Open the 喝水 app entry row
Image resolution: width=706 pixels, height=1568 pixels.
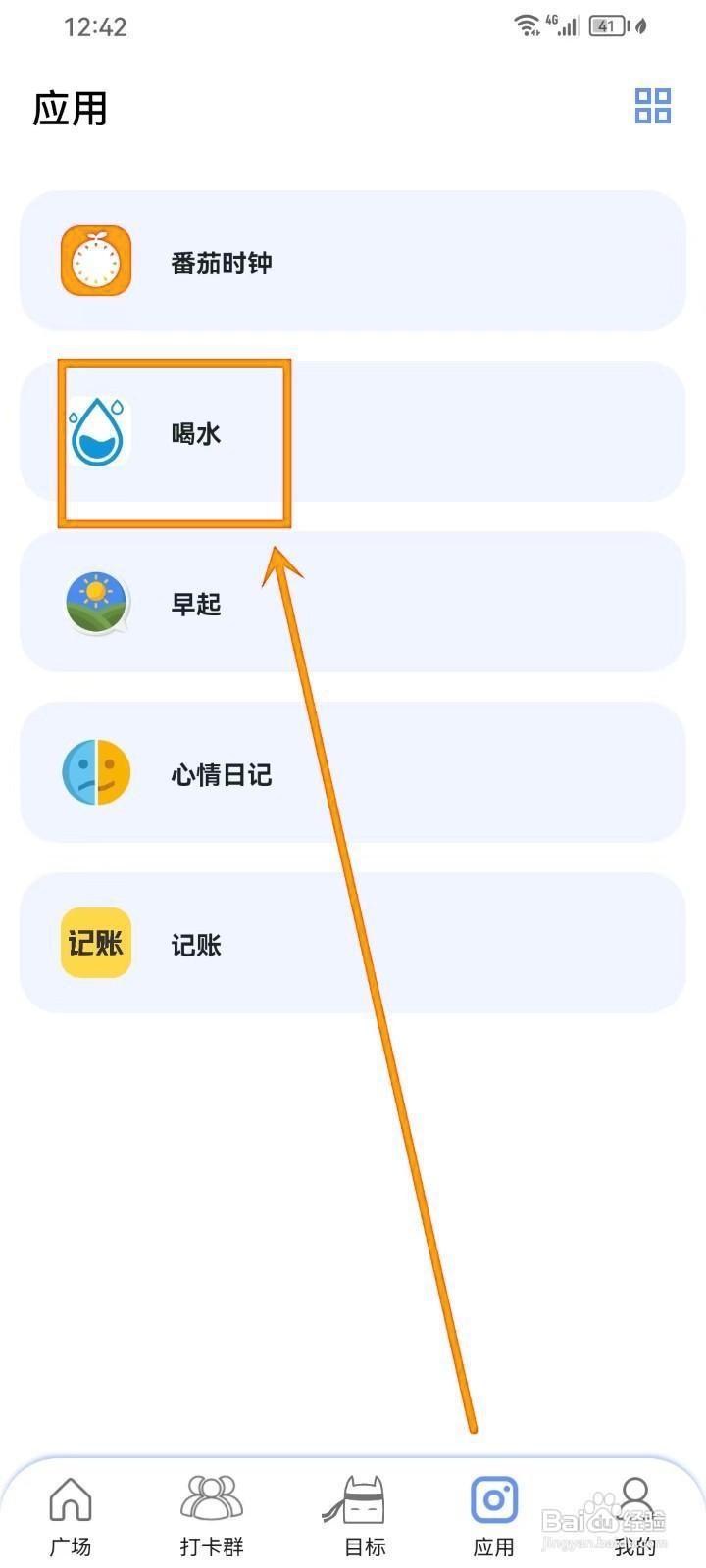click(x=353, y=432)
